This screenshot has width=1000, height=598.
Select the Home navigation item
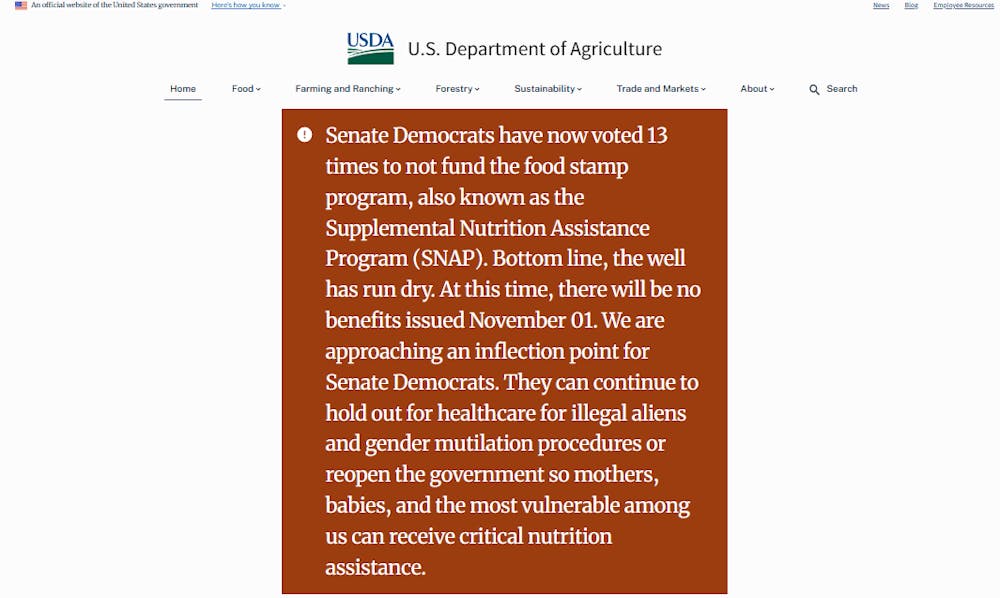pyautogui.click(x=183, y=89)
